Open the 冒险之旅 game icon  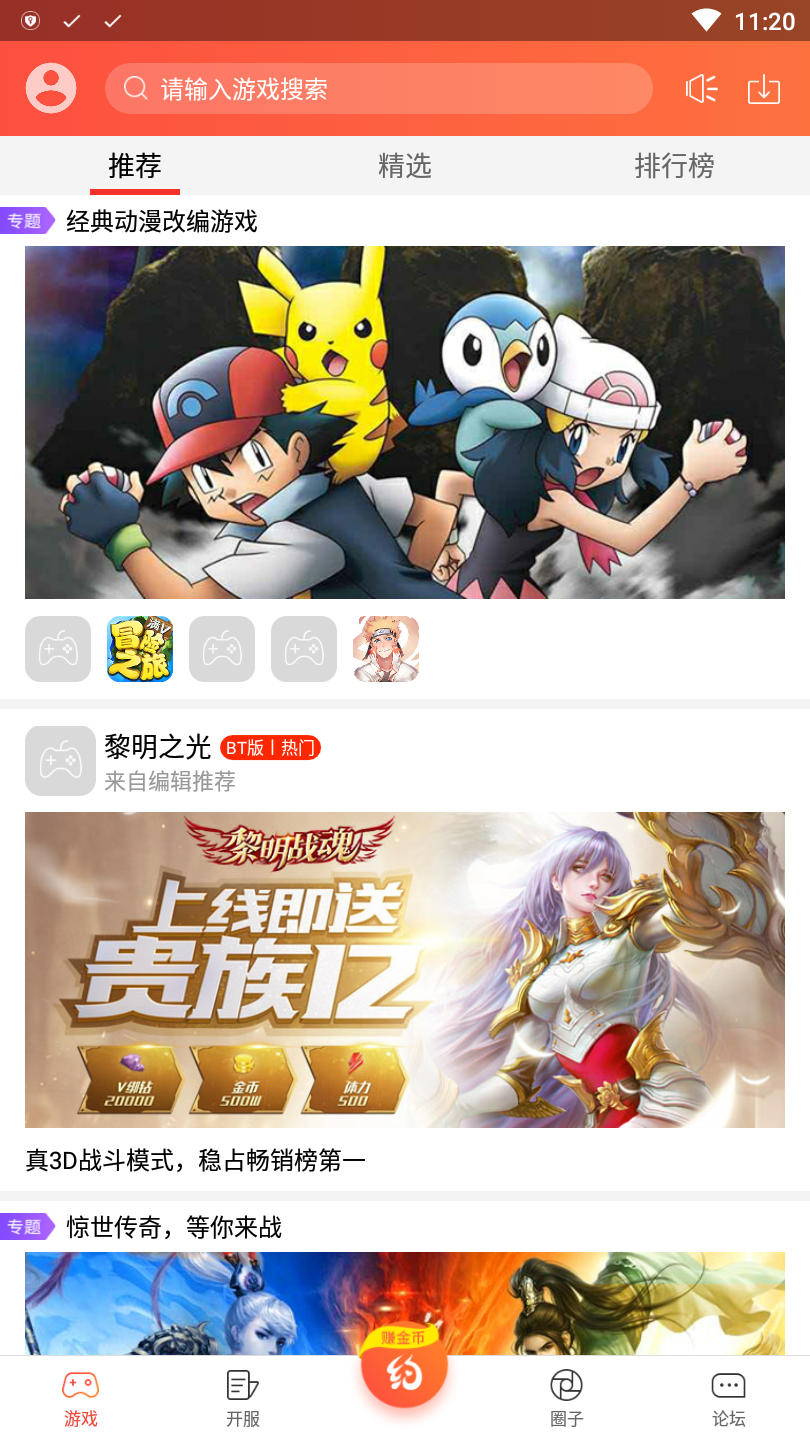coord(140,649)
